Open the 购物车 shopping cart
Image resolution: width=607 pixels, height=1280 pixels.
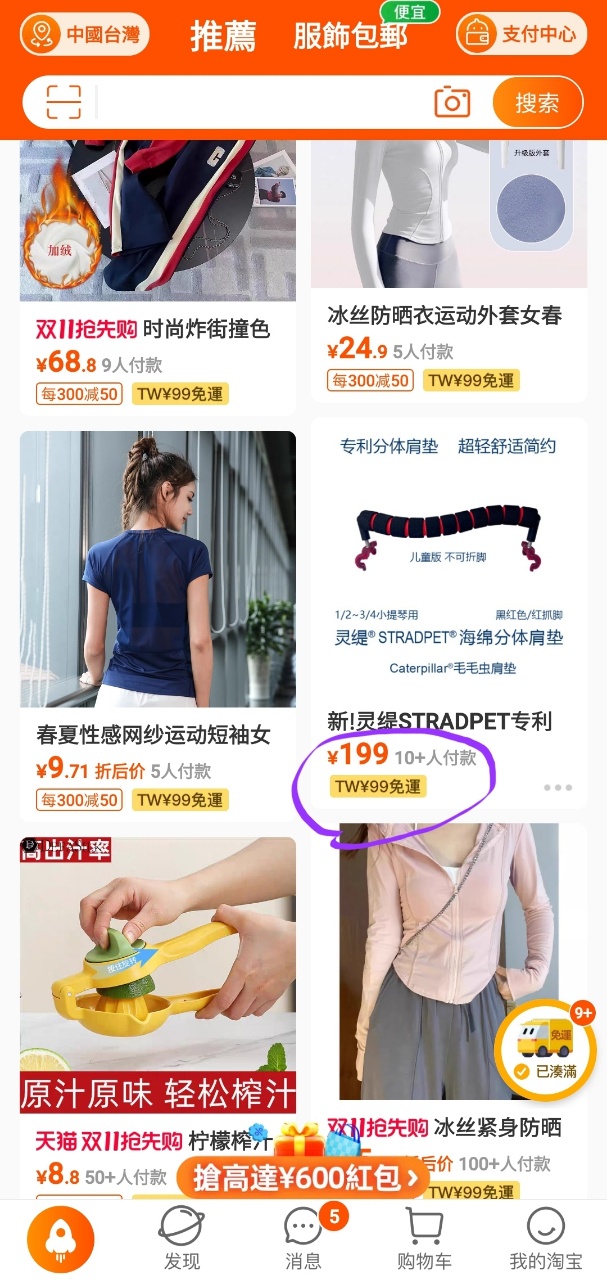point(424,1238)
